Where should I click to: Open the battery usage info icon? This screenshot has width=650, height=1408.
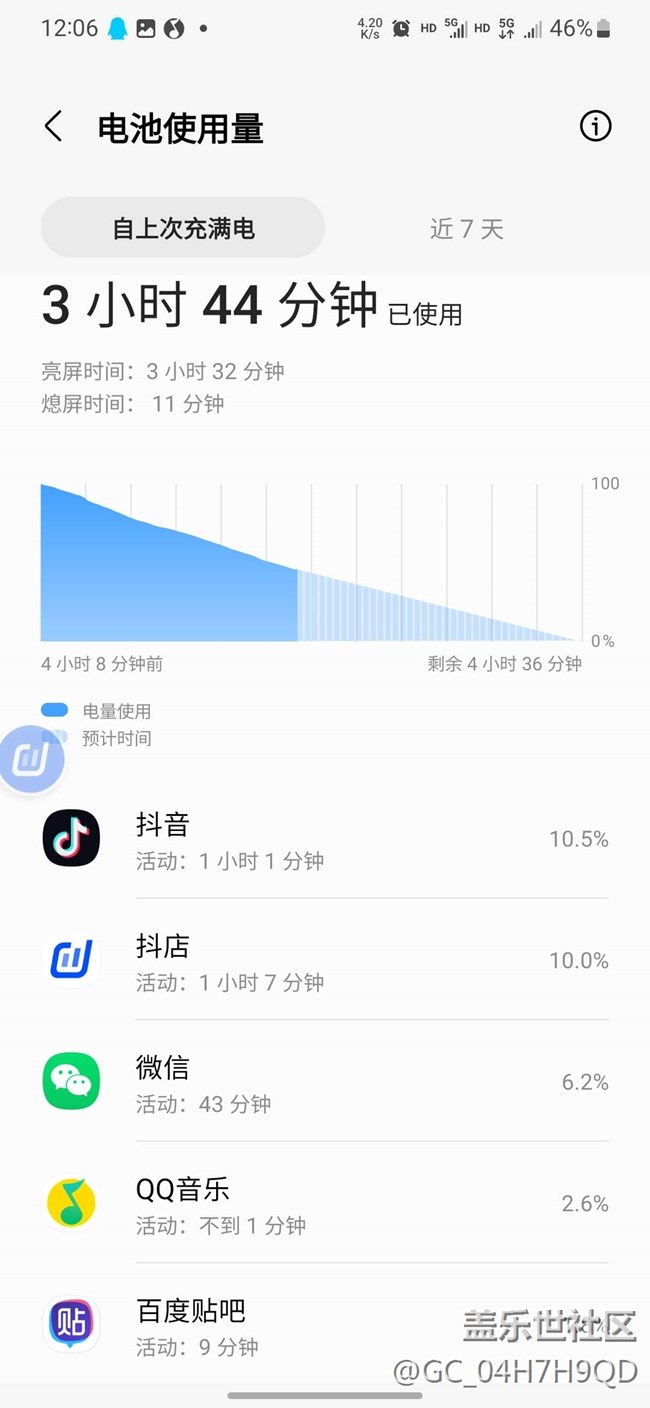point(595,127)
